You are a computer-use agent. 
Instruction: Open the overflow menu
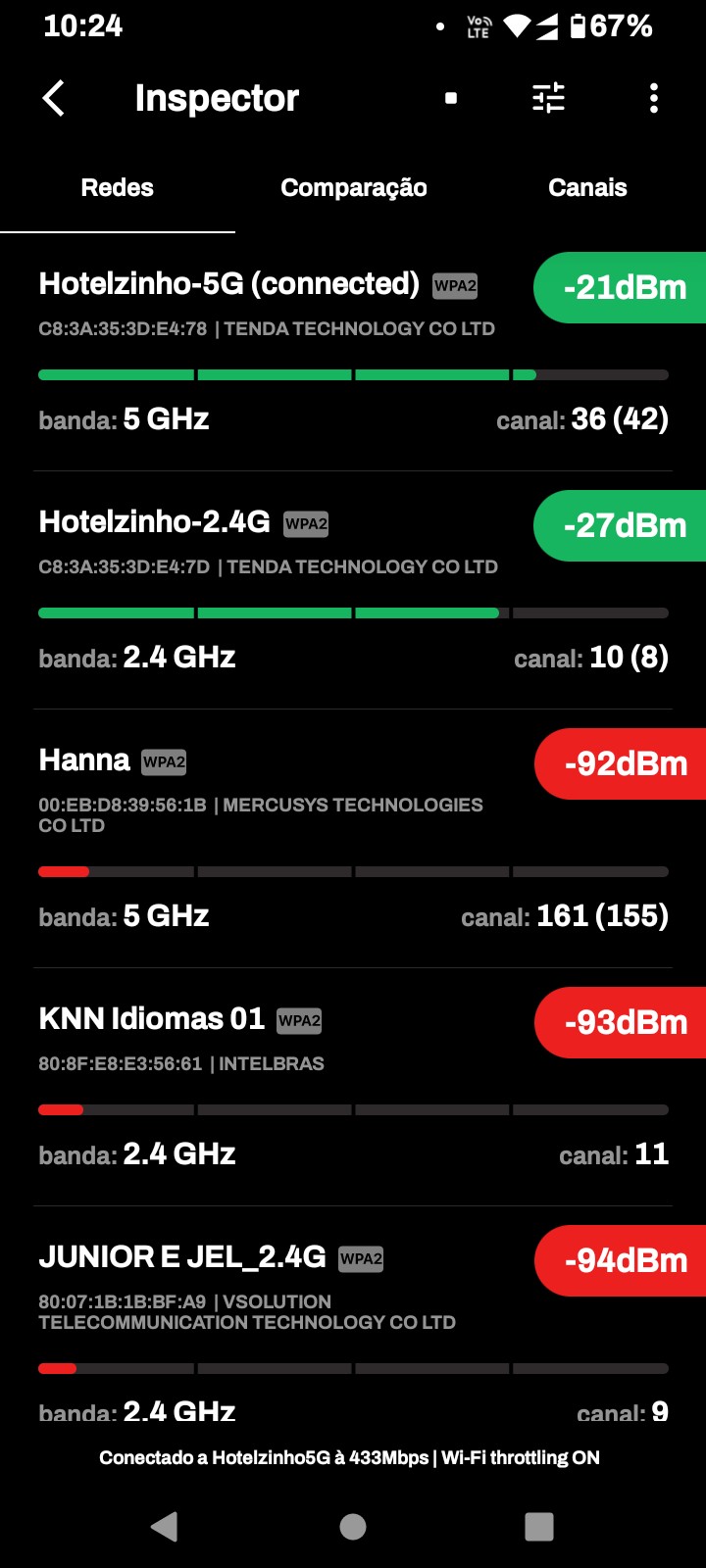[x=654, y=98]
